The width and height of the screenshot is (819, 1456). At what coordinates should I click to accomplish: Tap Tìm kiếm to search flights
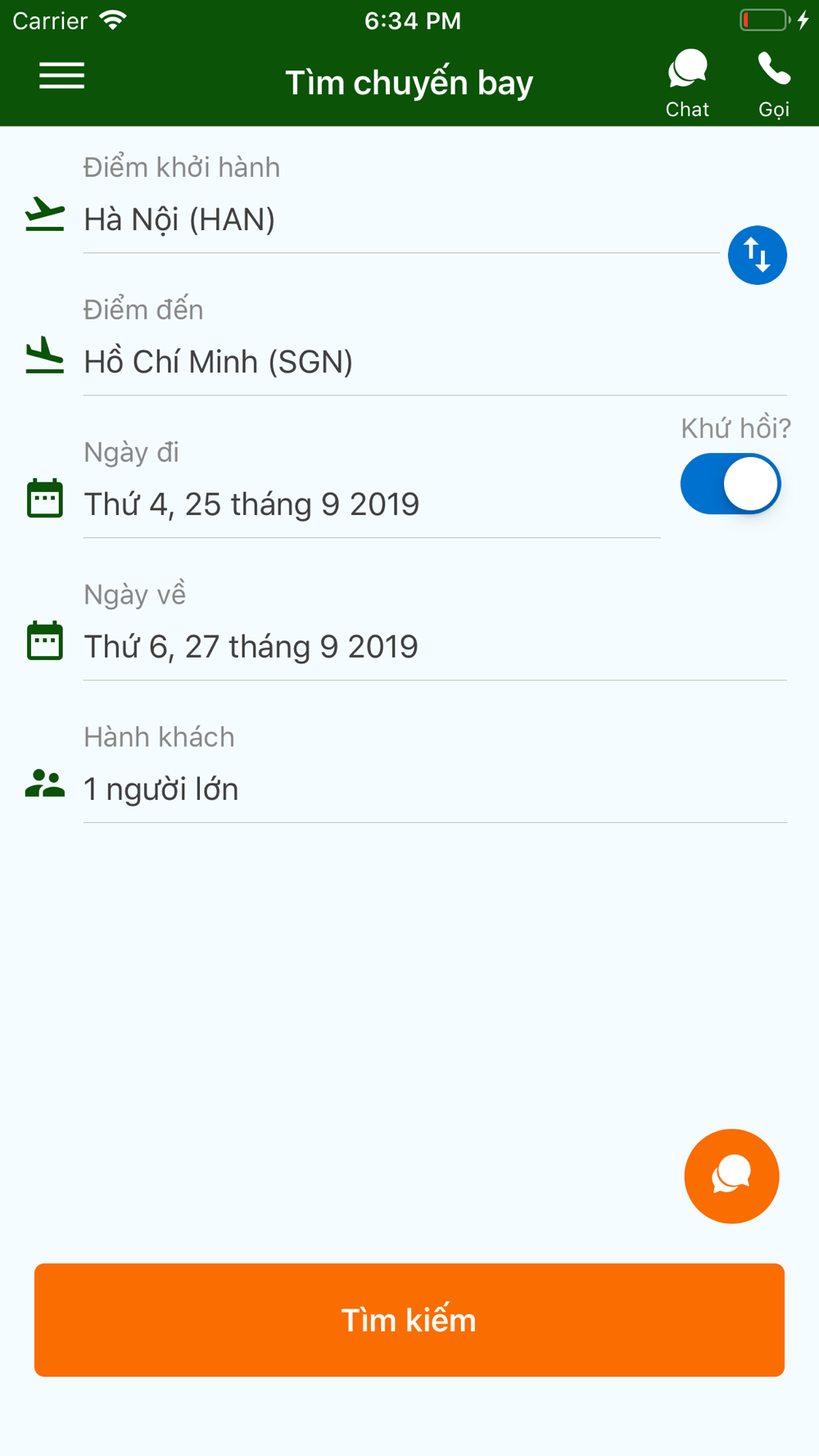[409, 1320]
